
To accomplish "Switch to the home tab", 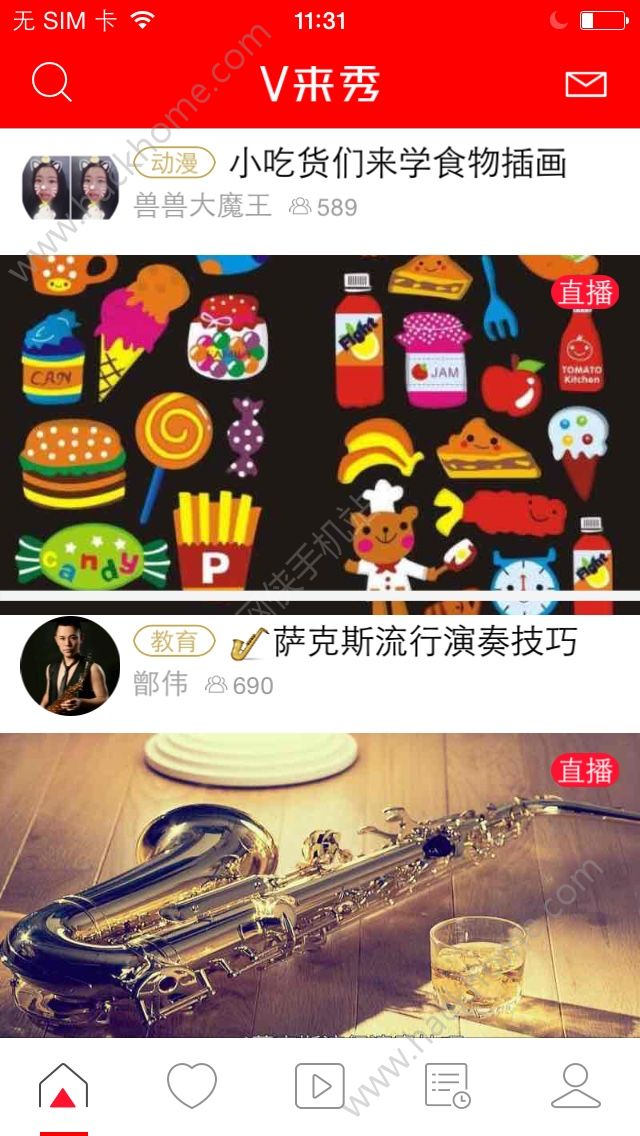I will pos(63,1086).
